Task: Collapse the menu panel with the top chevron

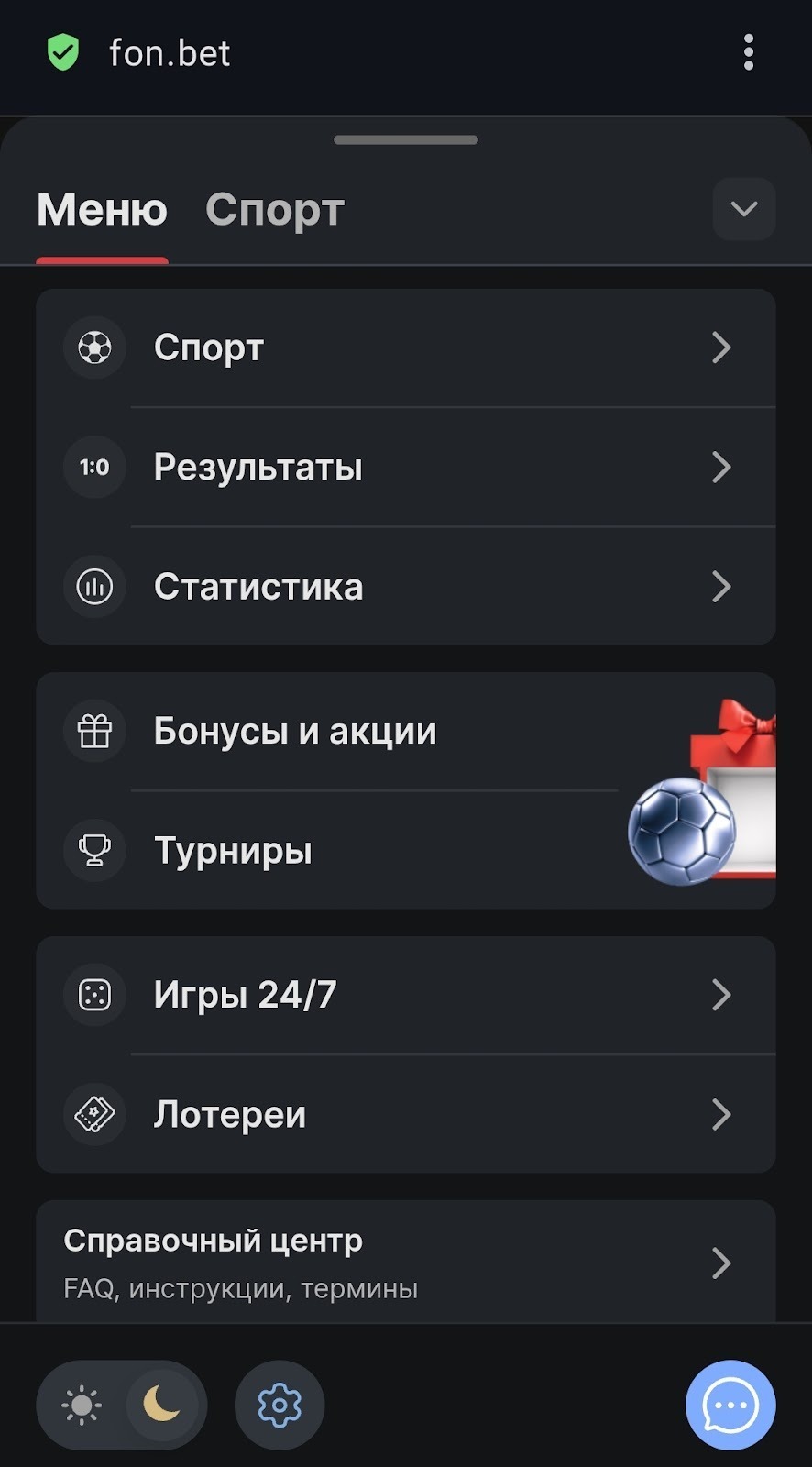Action: click(x=743, y=209)
